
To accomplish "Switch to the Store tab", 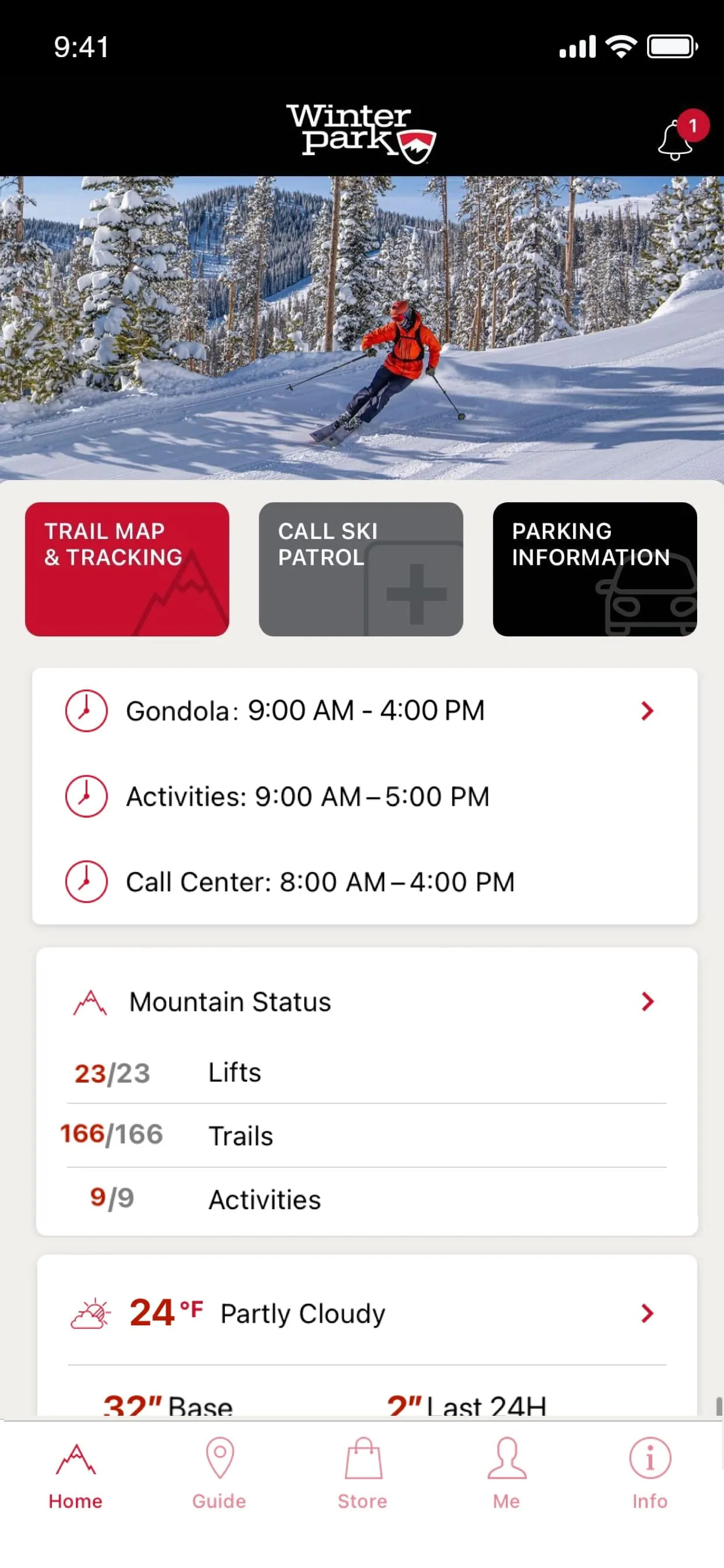I will point(363,1473).
